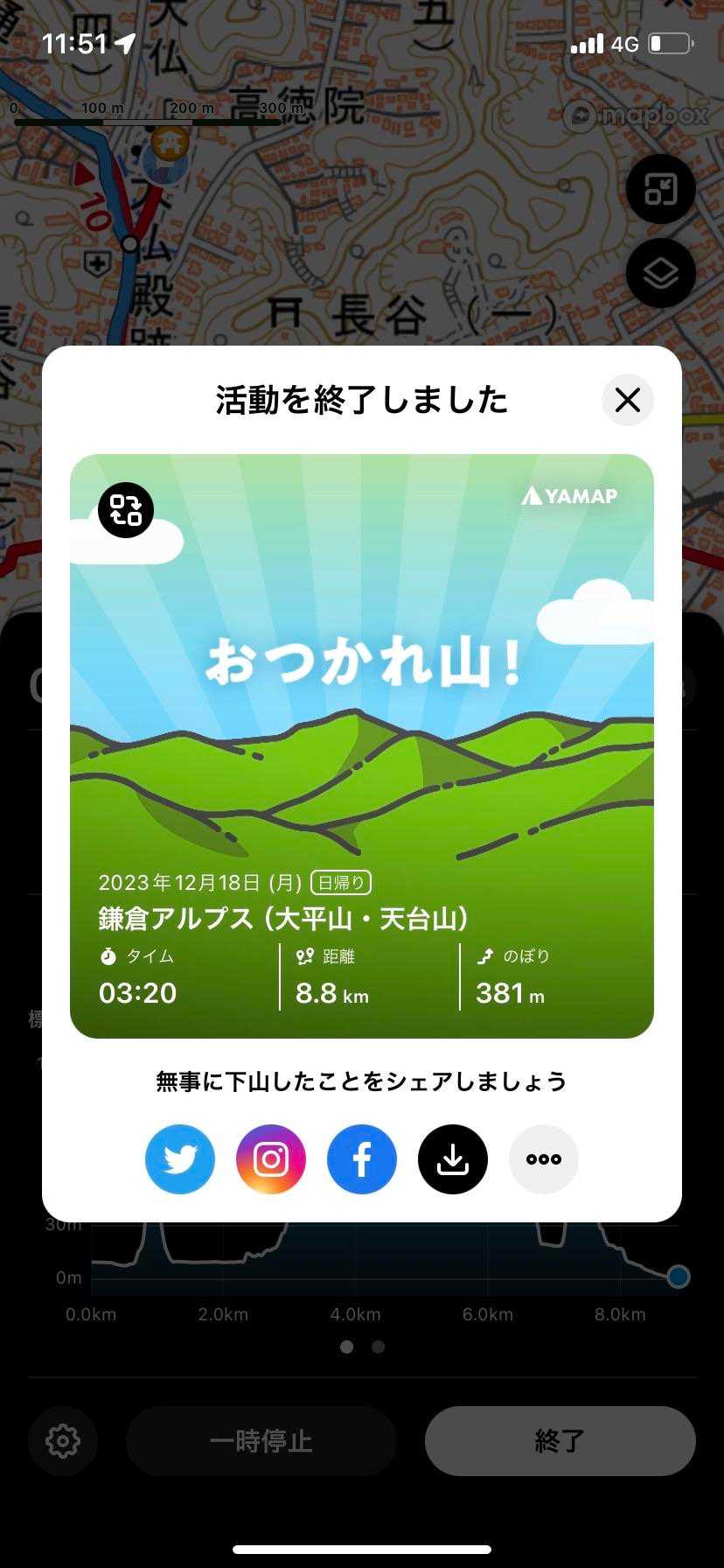Open more sharing options

click(544, 1159)
